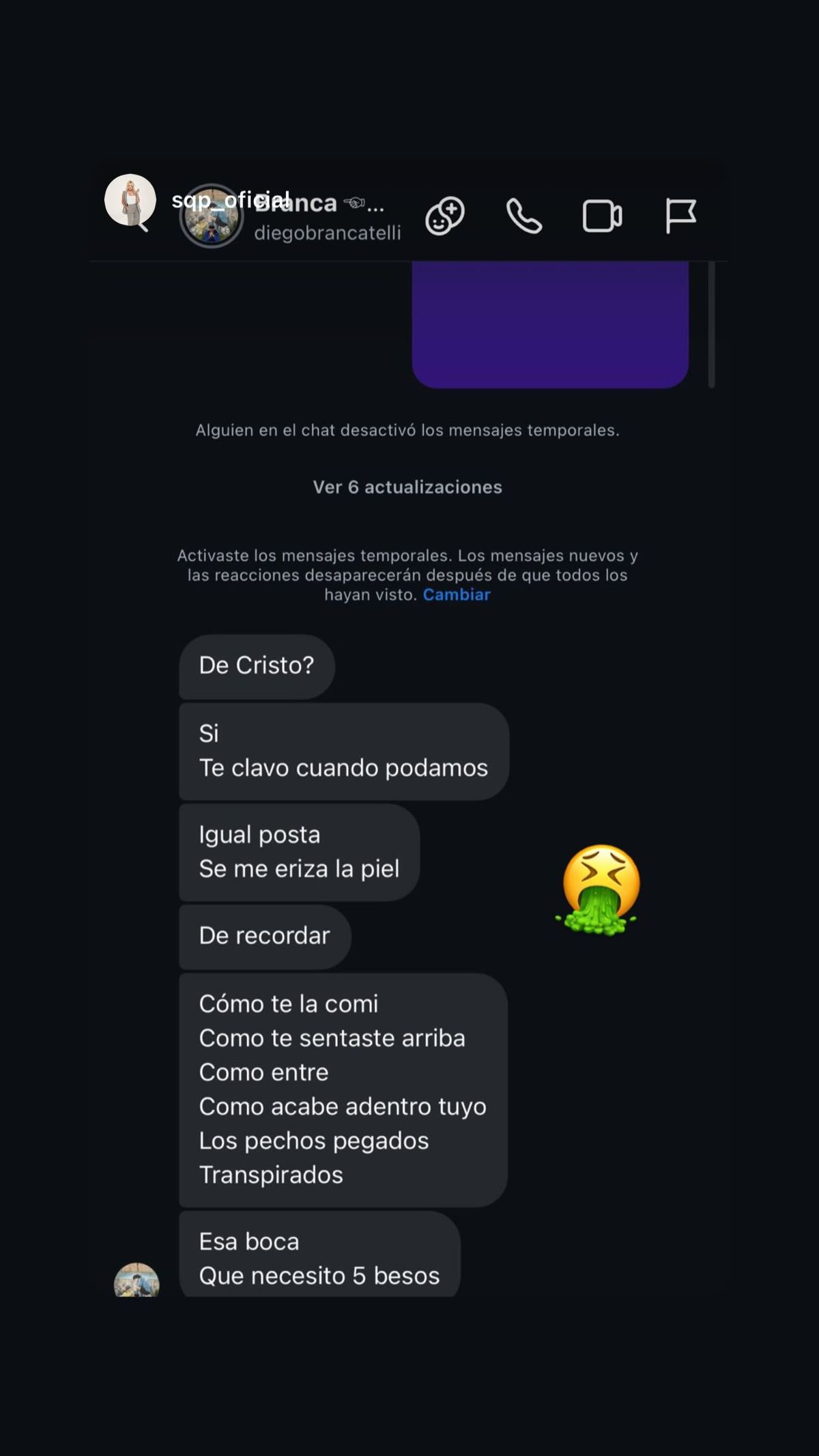This screenshot has width=819, height=1456.
Task: Tap the chat header name diegobrancatelli
Action: [x=326, y=233]
